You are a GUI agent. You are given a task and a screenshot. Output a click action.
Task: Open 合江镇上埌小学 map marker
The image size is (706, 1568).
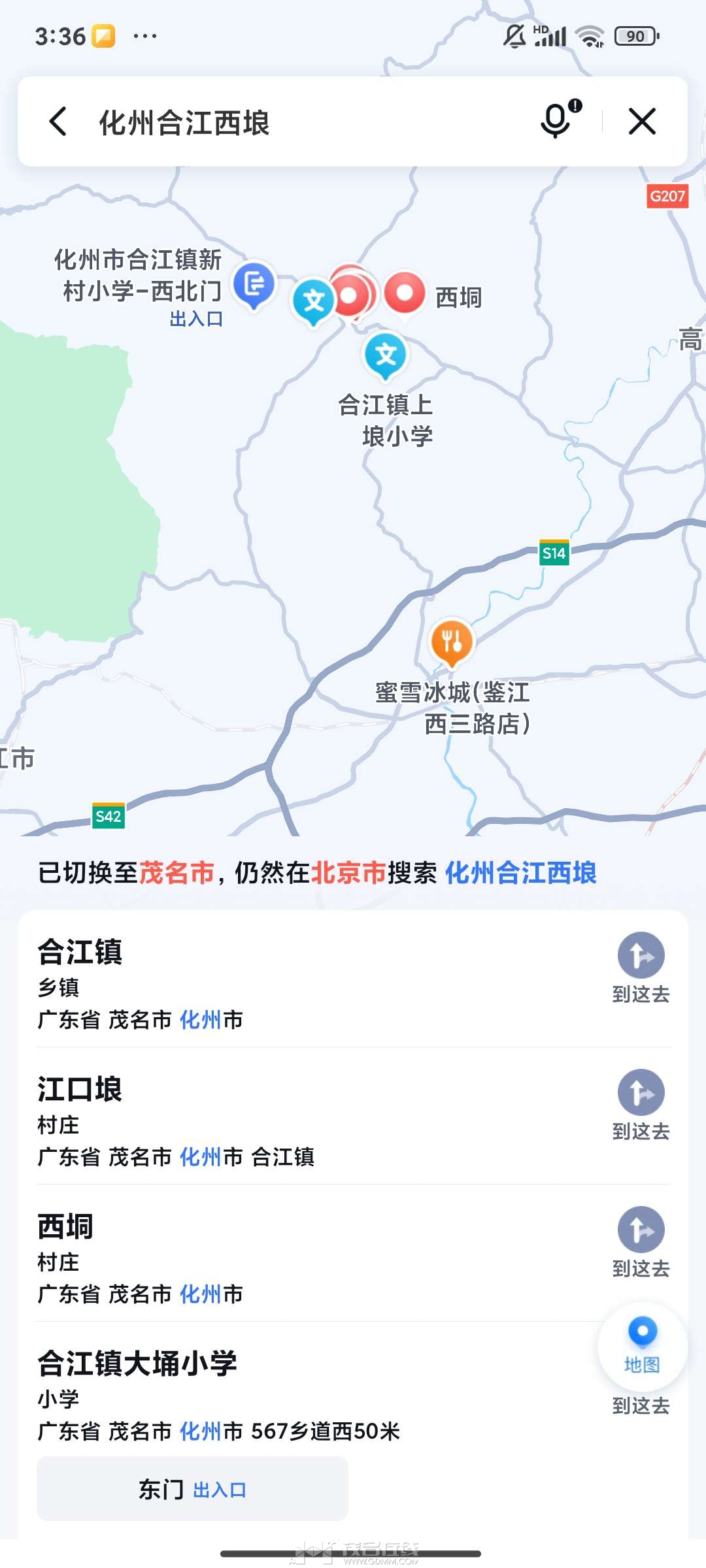click(386, 356)
